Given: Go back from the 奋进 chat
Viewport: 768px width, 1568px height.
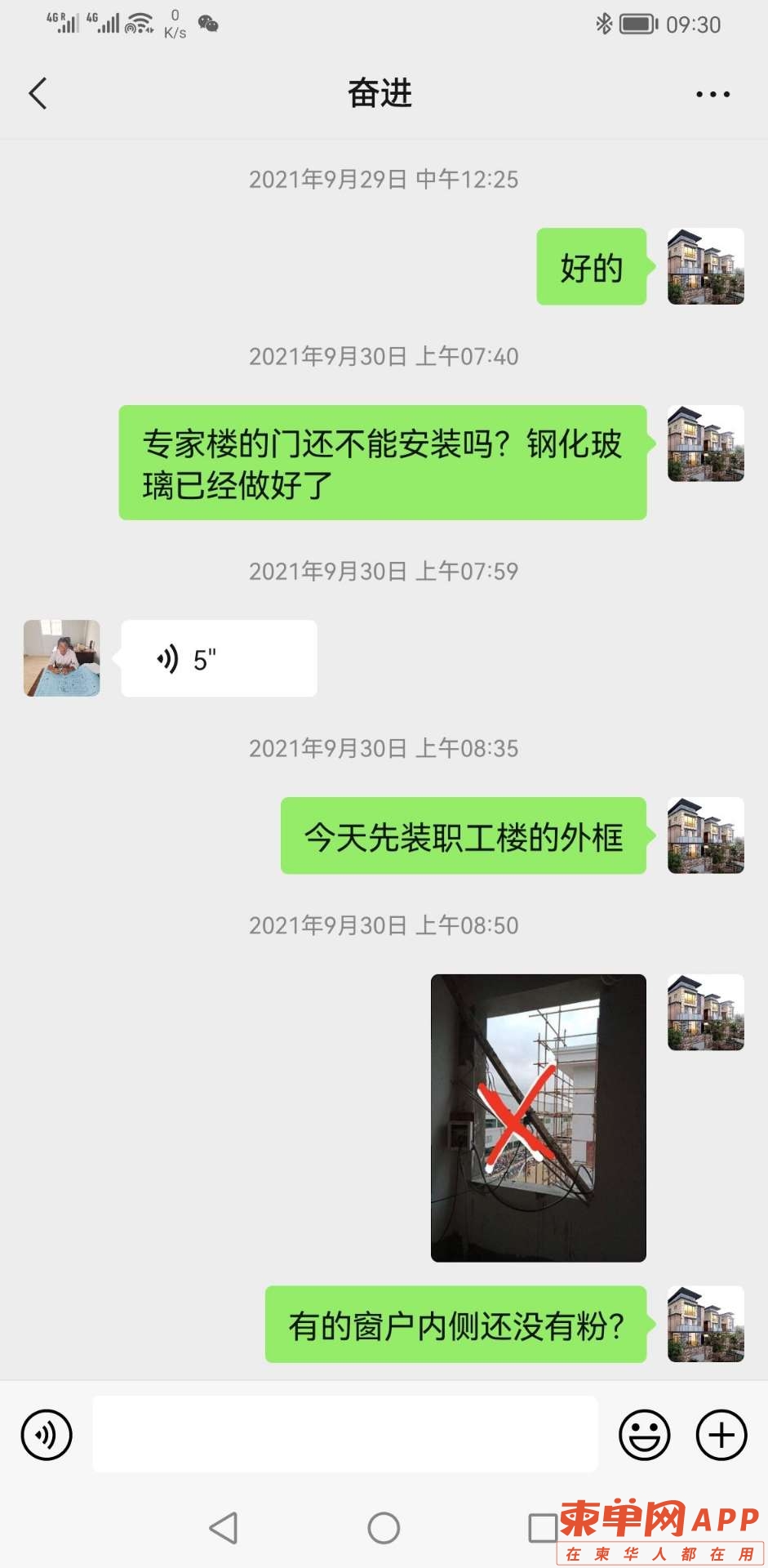Looking at the screenshot, I should [x=38, y=93].
